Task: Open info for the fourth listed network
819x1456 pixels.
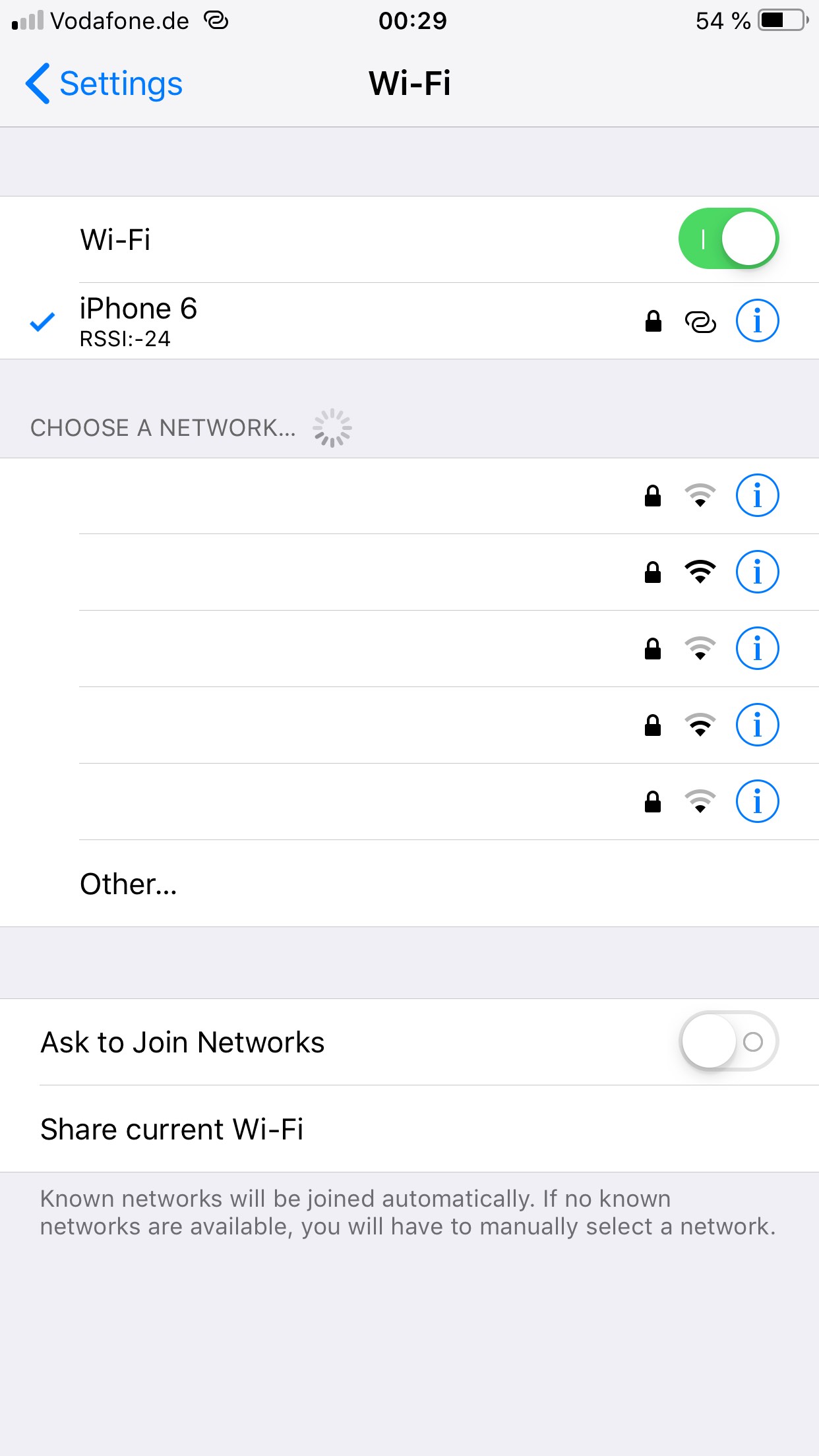Action: [756, 725]
